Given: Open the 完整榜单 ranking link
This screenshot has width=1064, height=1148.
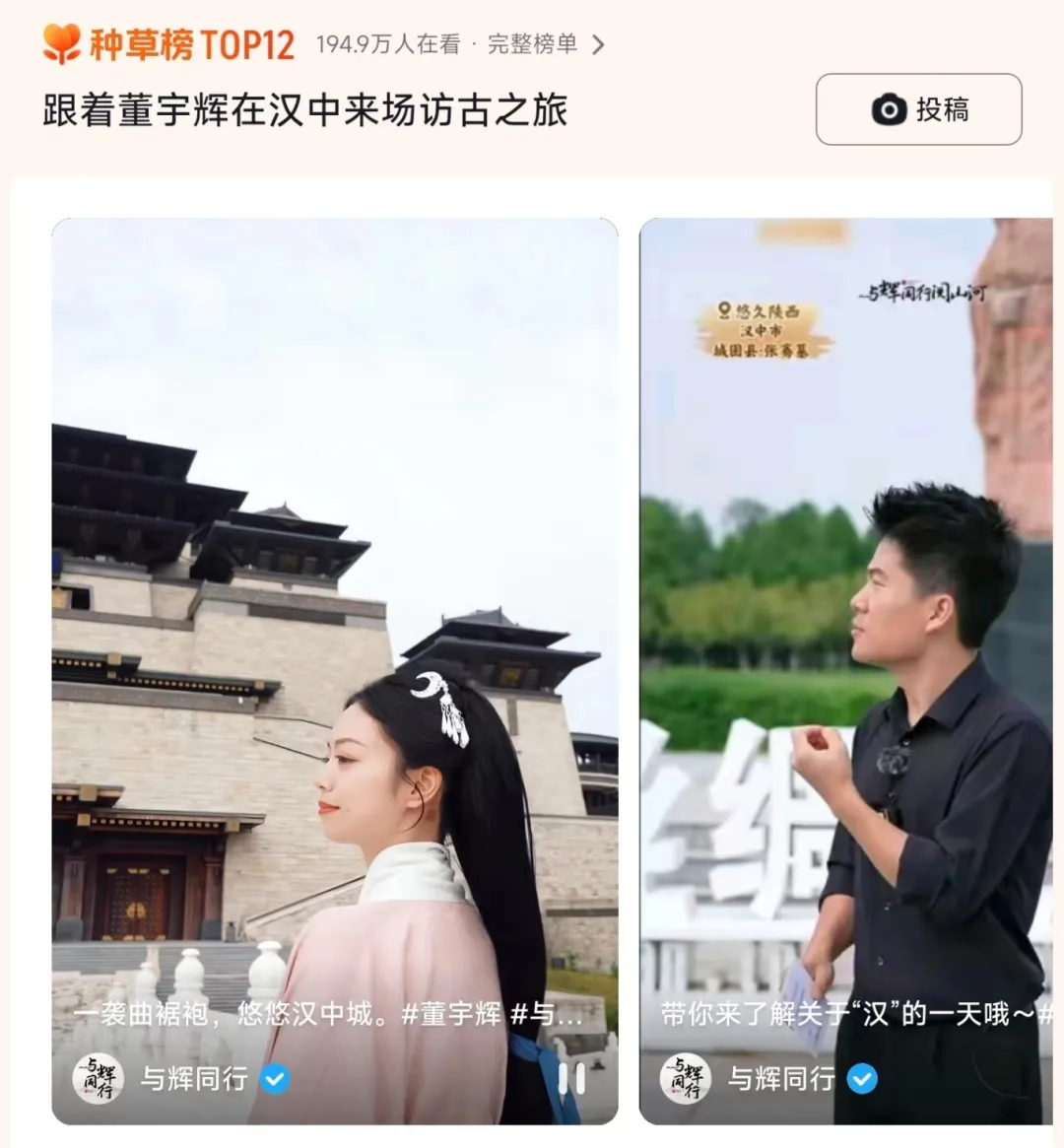Looking at the screenshot, I should (532, 42).
